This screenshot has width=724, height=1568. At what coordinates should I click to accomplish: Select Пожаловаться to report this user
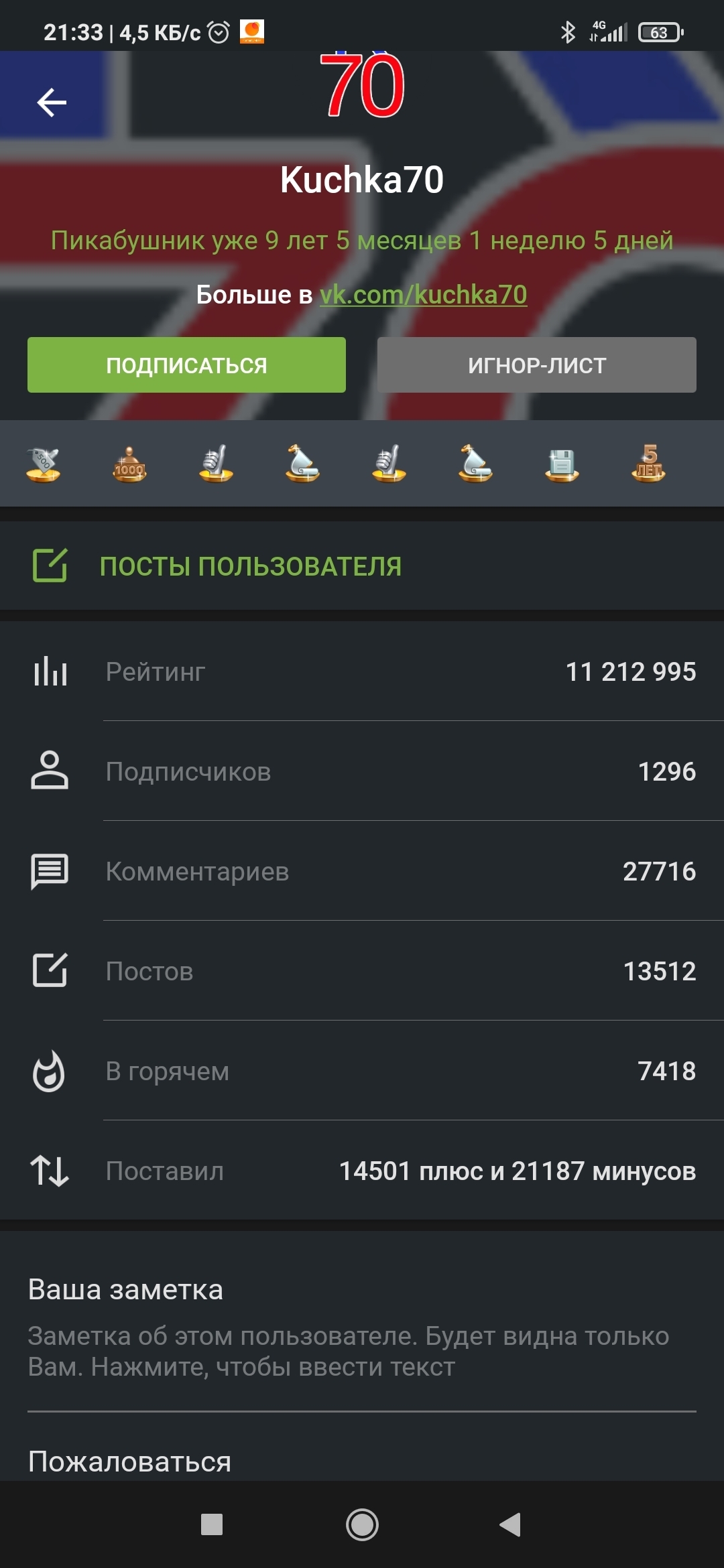(x=129, y=1461)
